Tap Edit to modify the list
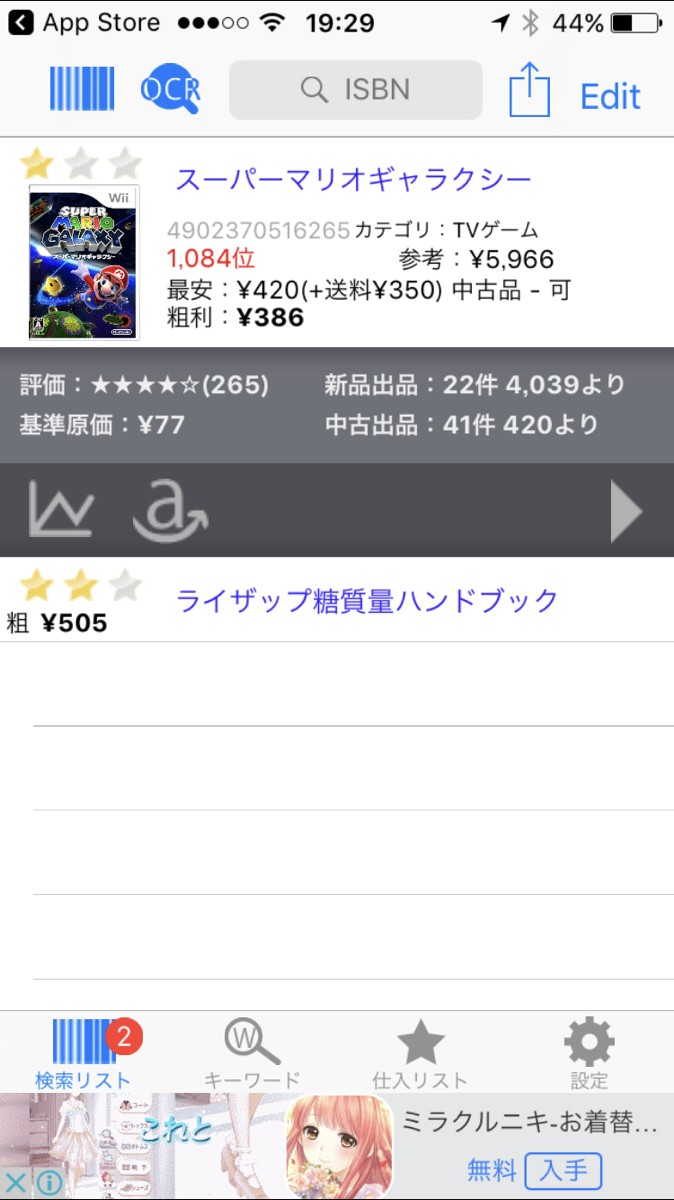 pyautogui.click(x=610, y=96)
